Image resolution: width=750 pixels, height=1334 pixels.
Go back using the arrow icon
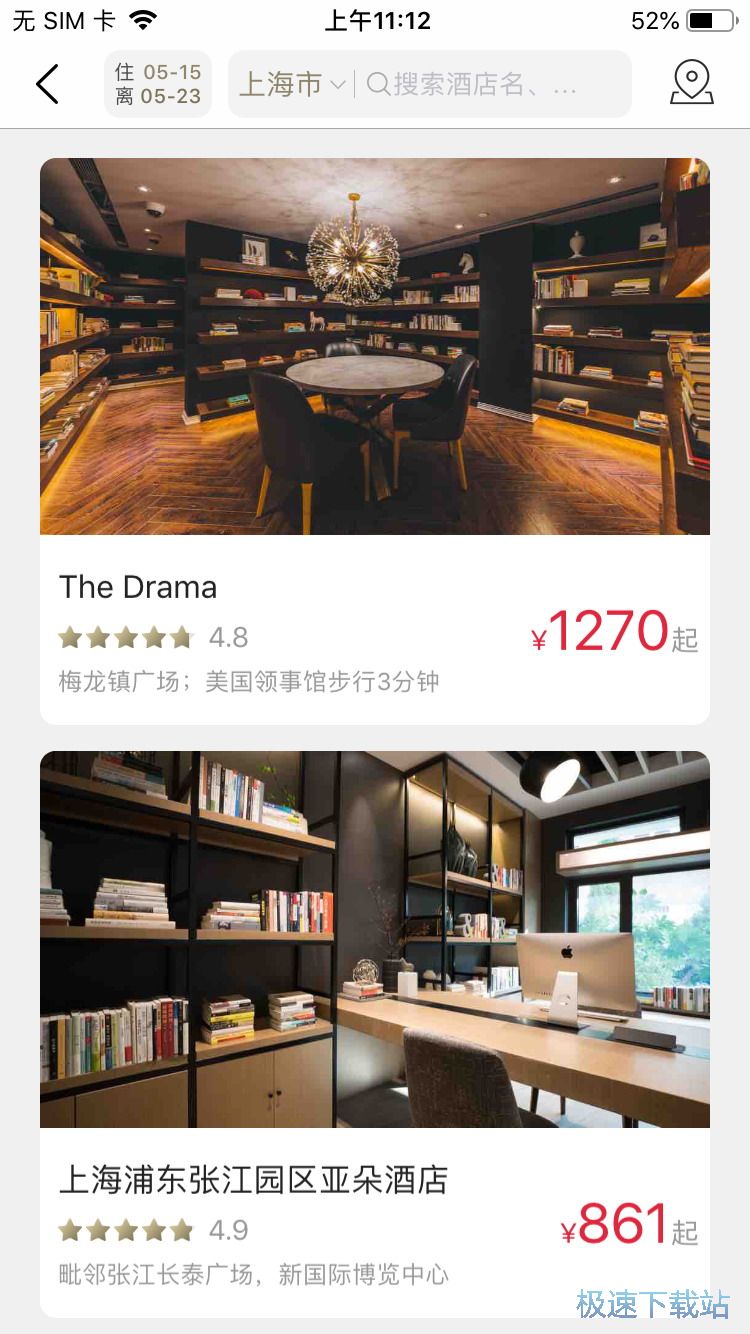pos(47,84)
